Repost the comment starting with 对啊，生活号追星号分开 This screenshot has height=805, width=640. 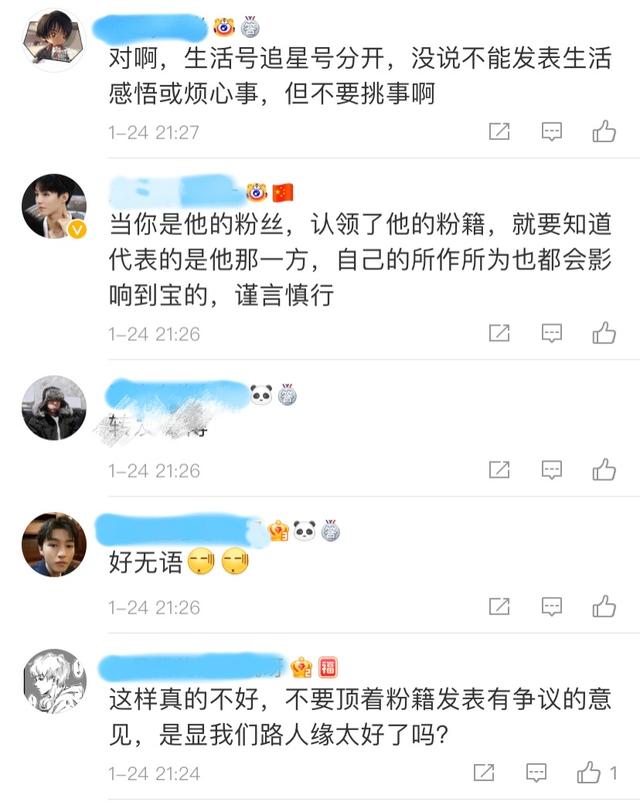pyautogui.click(x=499, y=131)
